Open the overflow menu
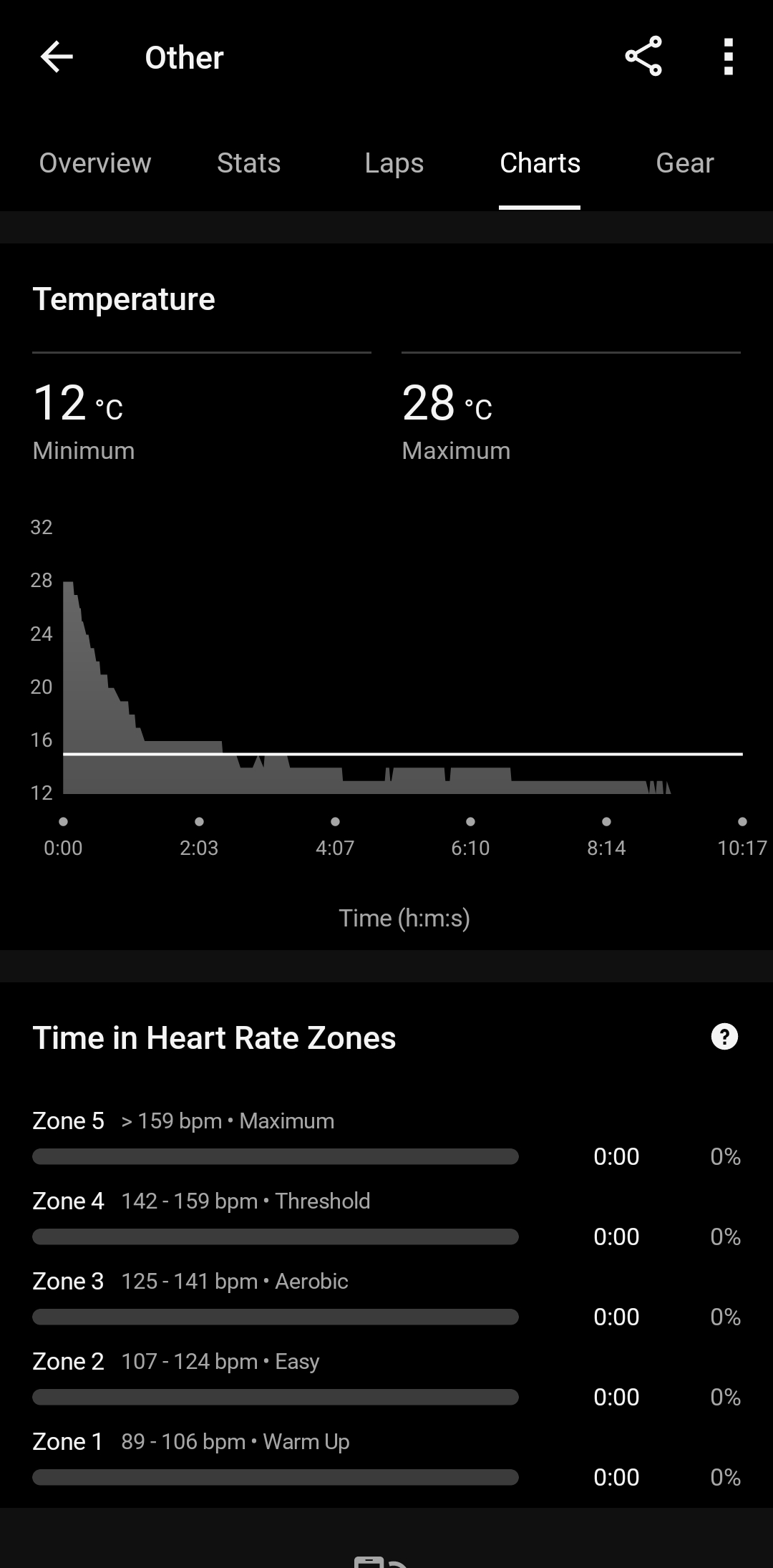The width and height of the screenshot is (773, 1568). 728,57
